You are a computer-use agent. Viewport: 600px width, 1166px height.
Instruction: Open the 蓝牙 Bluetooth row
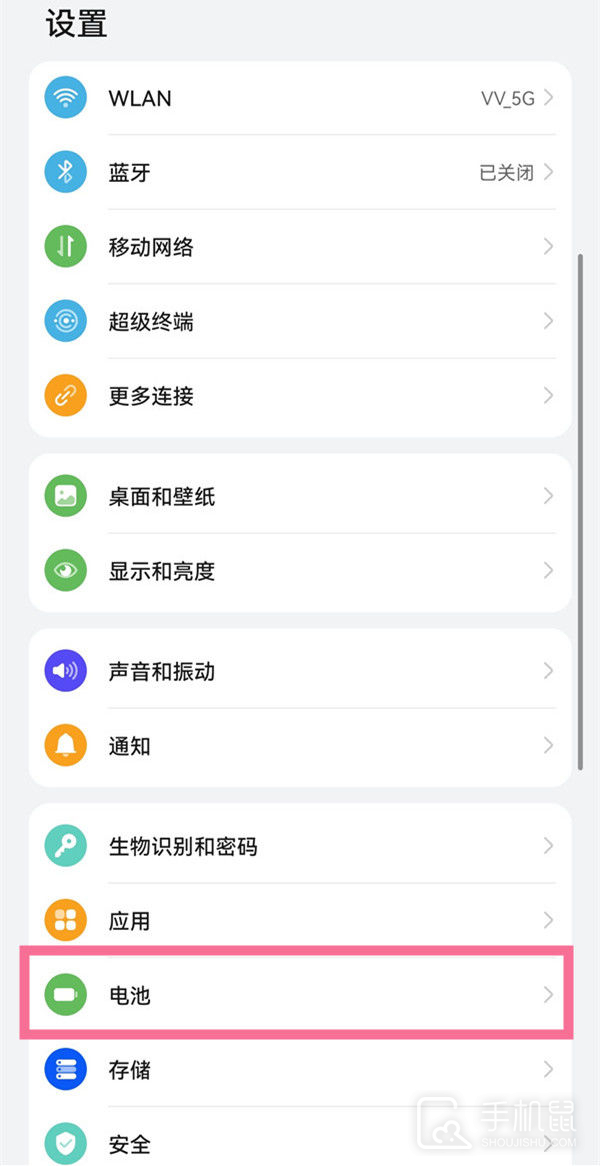click(300, 172)
